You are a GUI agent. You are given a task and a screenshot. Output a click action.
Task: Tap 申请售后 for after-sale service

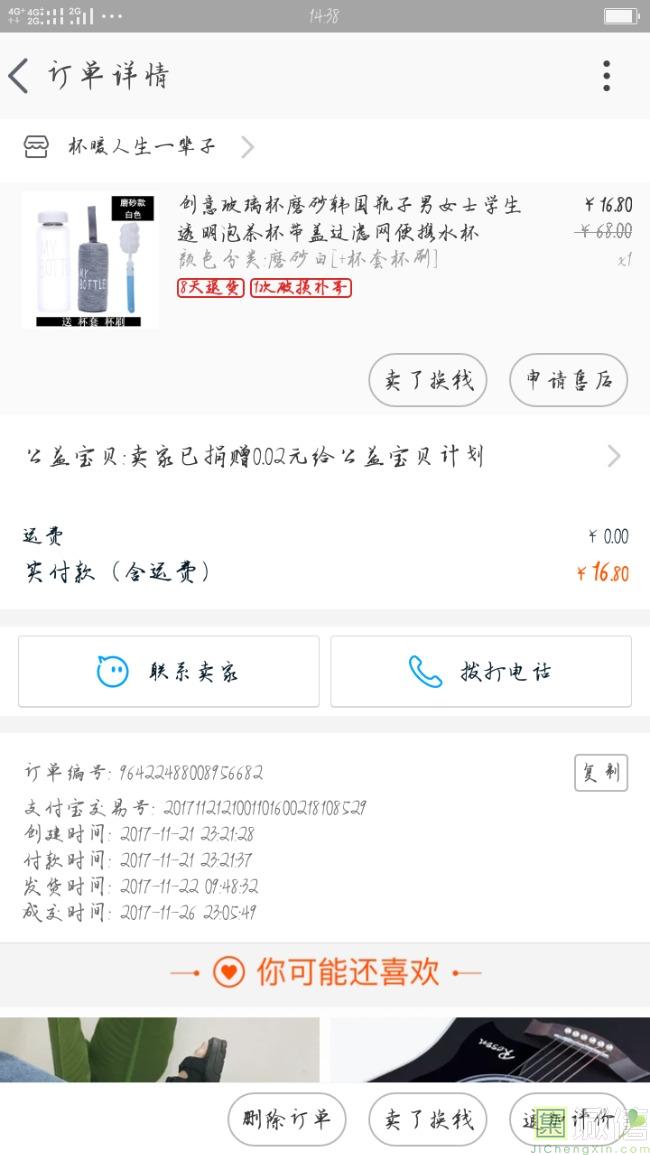tap(568, 380)
